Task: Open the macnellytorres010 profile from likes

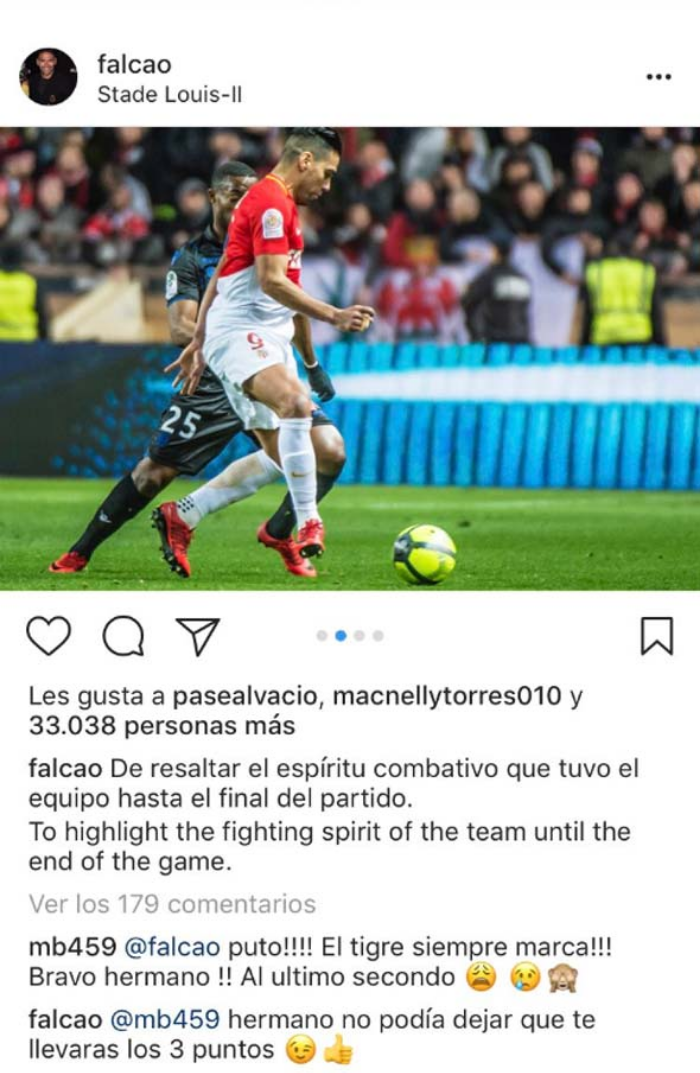Action: click(x=447, y=696)
